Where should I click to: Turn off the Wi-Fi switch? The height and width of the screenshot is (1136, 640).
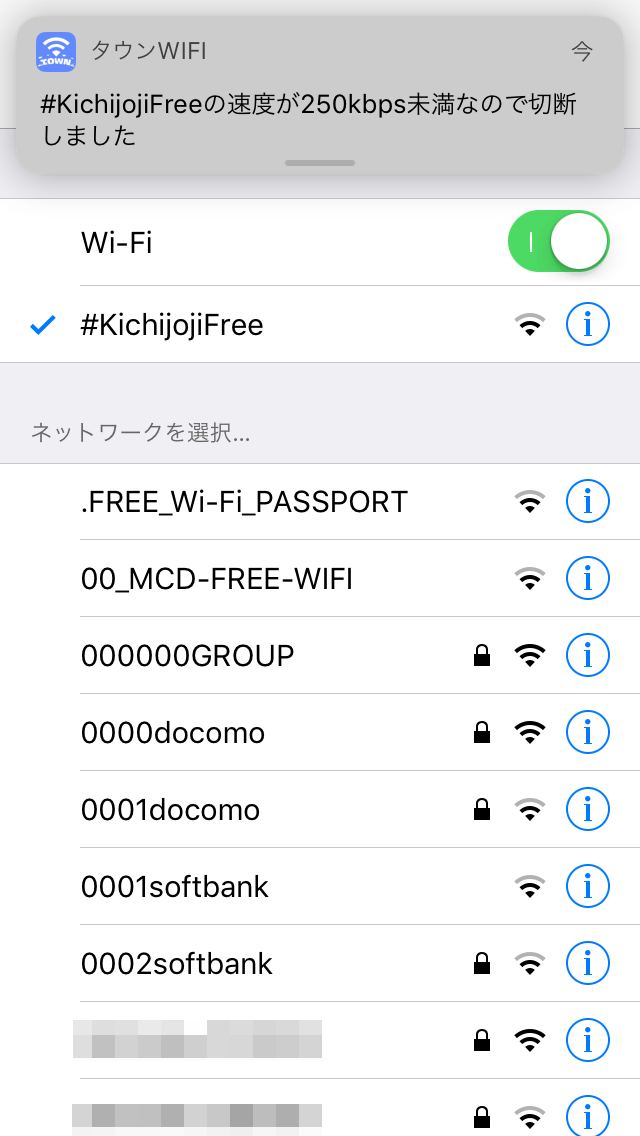(x=558, y=242)
